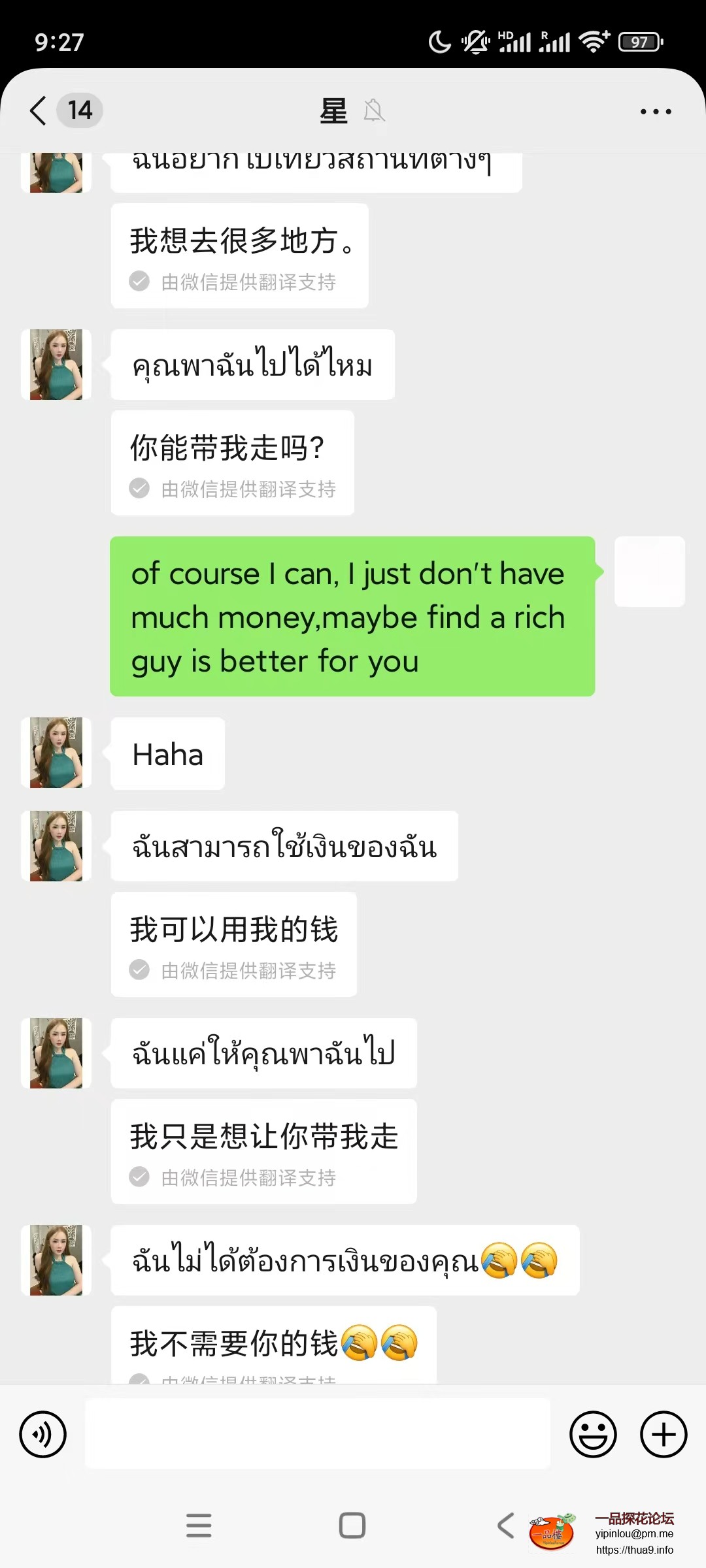Tap the plus icon to attach content
The image size is (706, 1568).
point(664,1433)
